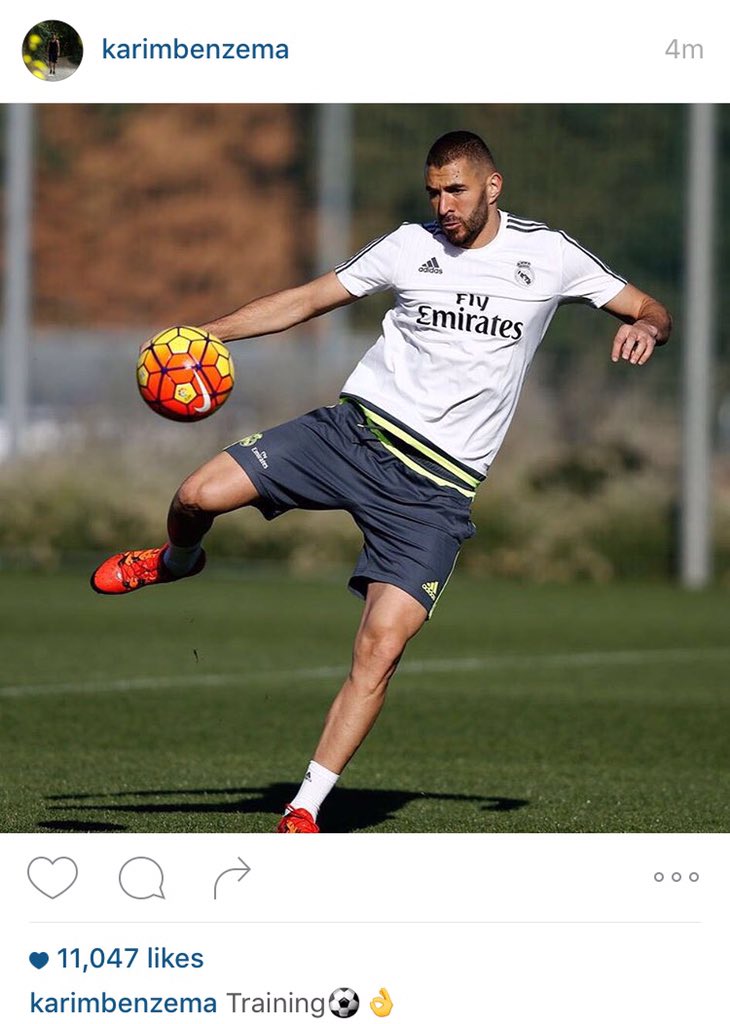Open karimbenzema profile from post header
The height and width of the screenshot is (1024, 730).
point(195,50)
